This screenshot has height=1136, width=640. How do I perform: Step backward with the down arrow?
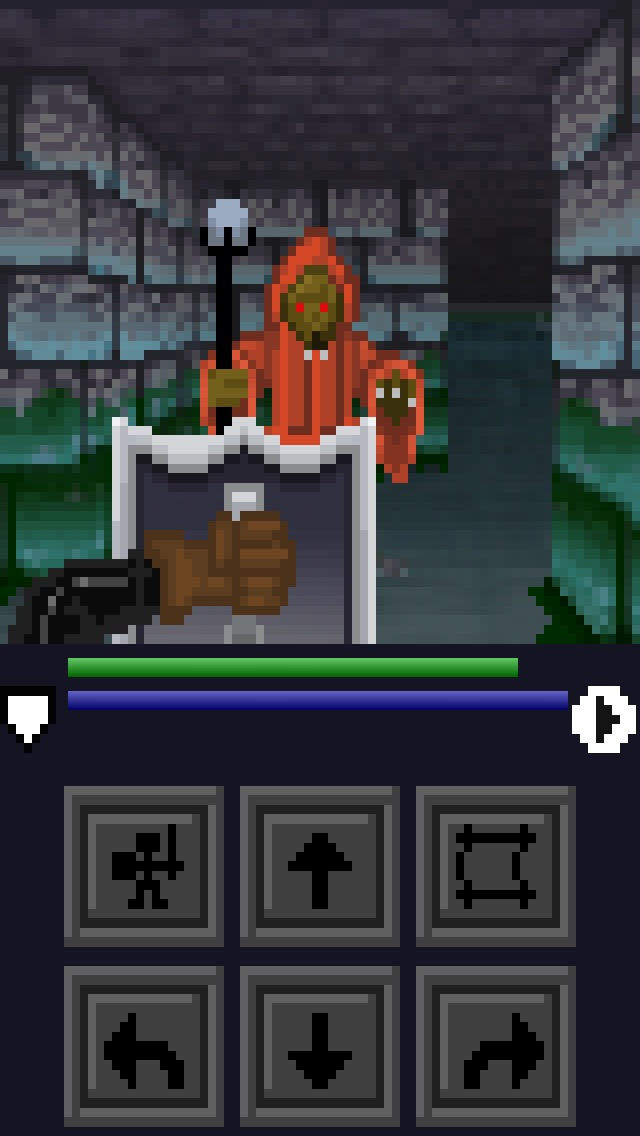320,1046
